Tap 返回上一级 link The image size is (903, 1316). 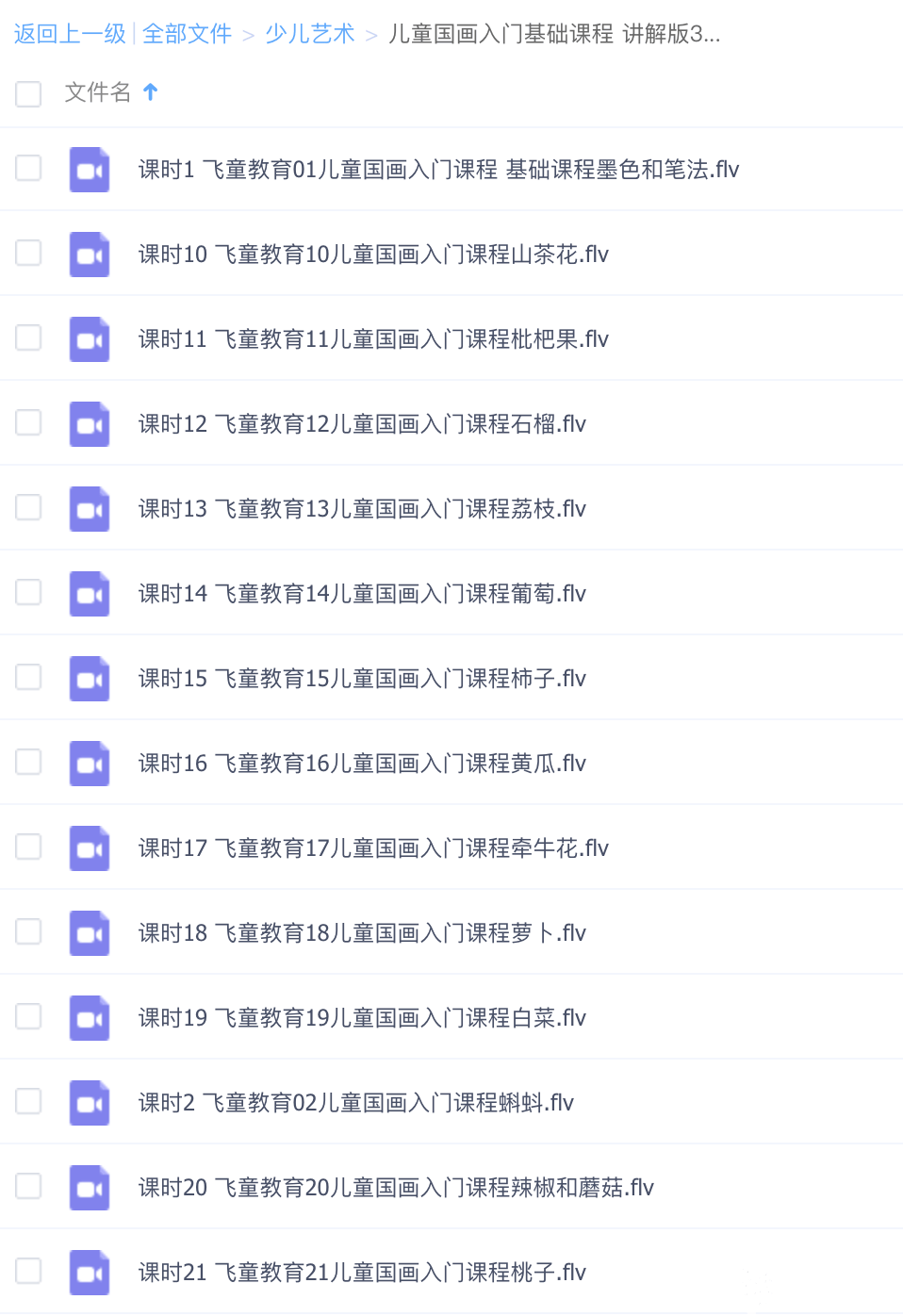click(x=70, y=34)
